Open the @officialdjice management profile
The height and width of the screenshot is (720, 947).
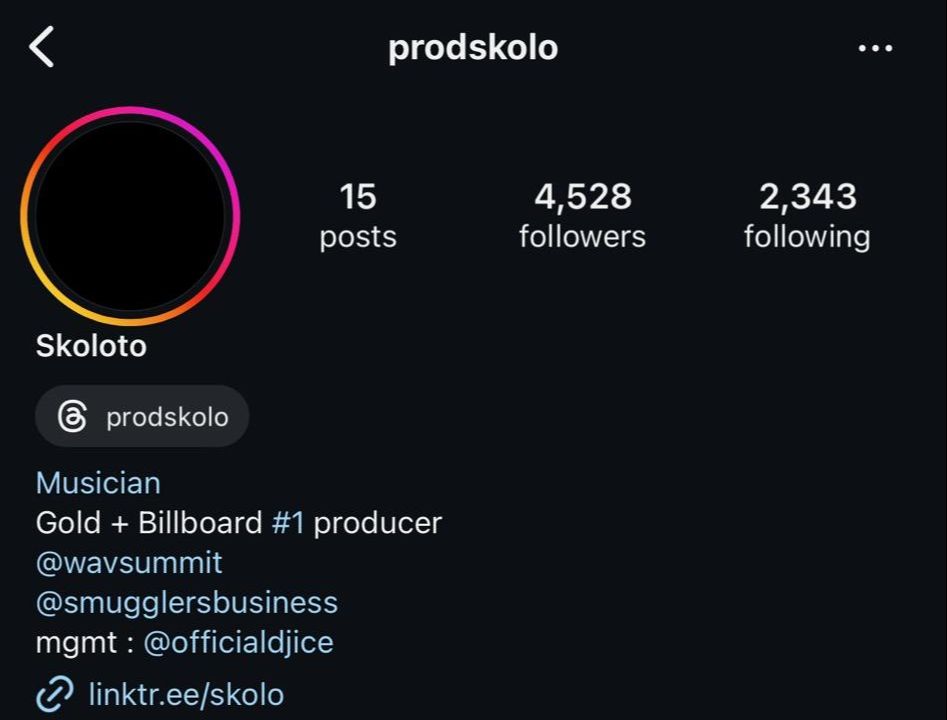pos(239,643)
